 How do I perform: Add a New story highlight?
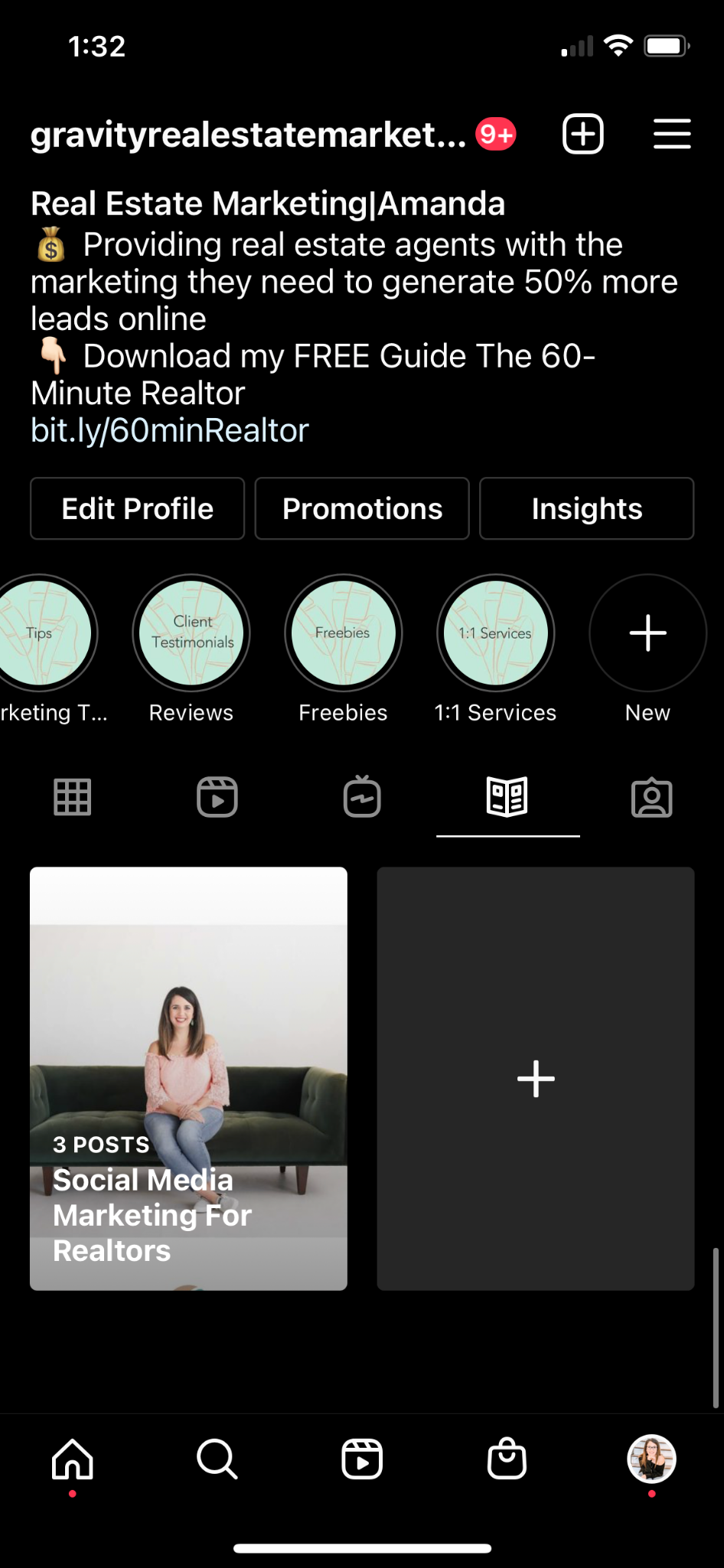(647, 633)
